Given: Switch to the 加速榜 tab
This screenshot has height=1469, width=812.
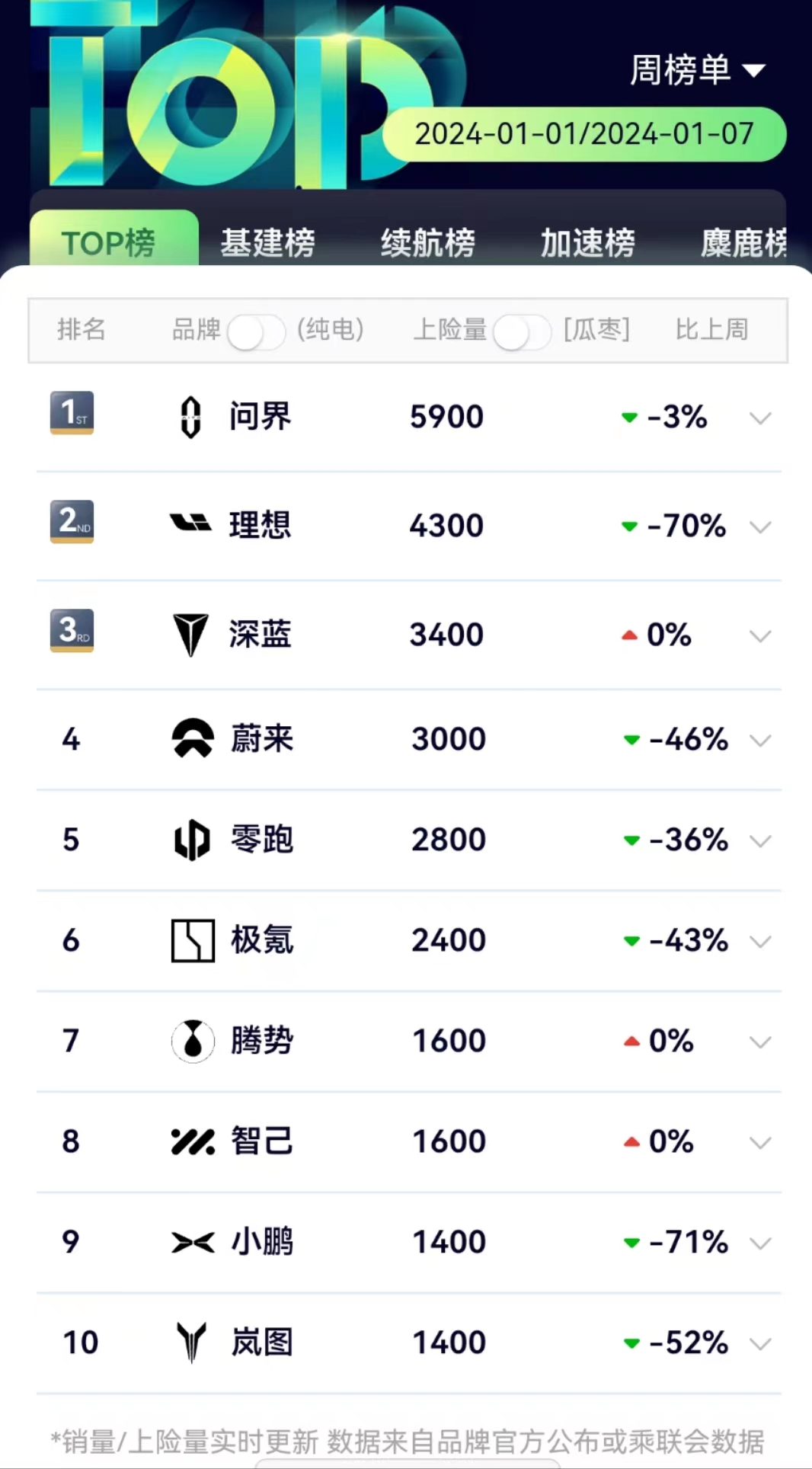Looking at the screenshot, I should point(588,243).
